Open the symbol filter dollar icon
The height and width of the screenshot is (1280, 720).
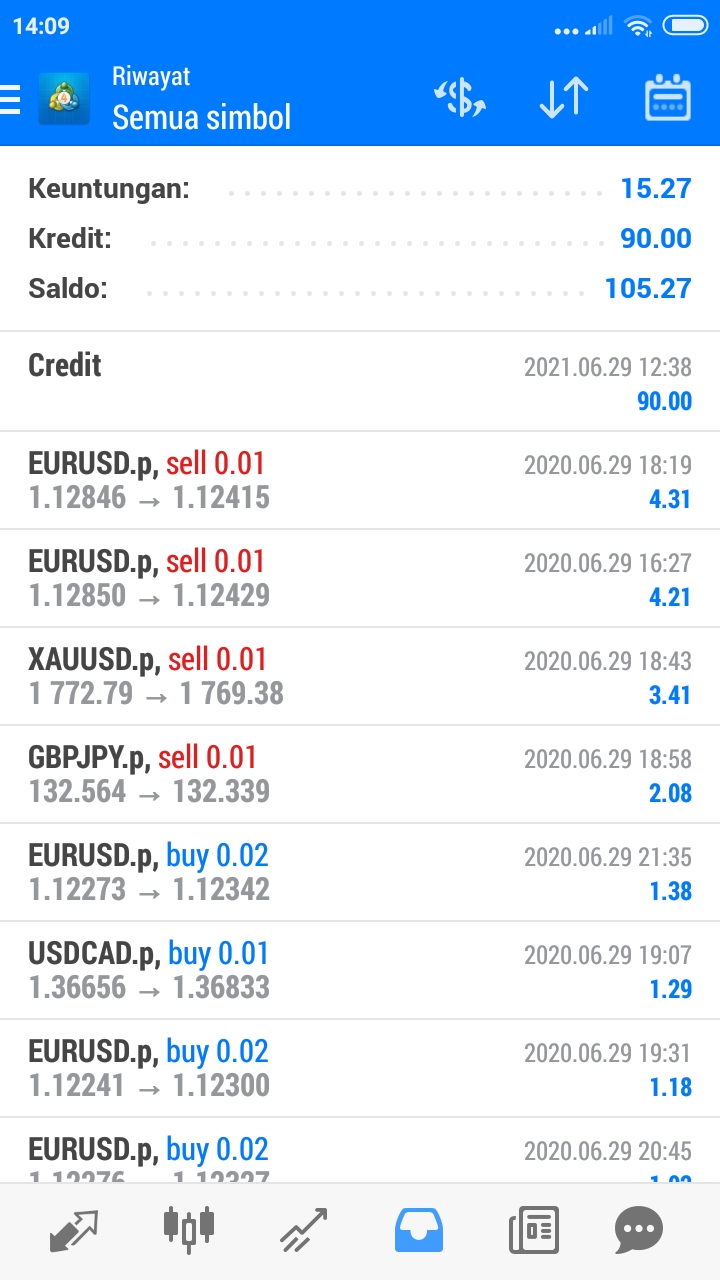click(460, 98)
